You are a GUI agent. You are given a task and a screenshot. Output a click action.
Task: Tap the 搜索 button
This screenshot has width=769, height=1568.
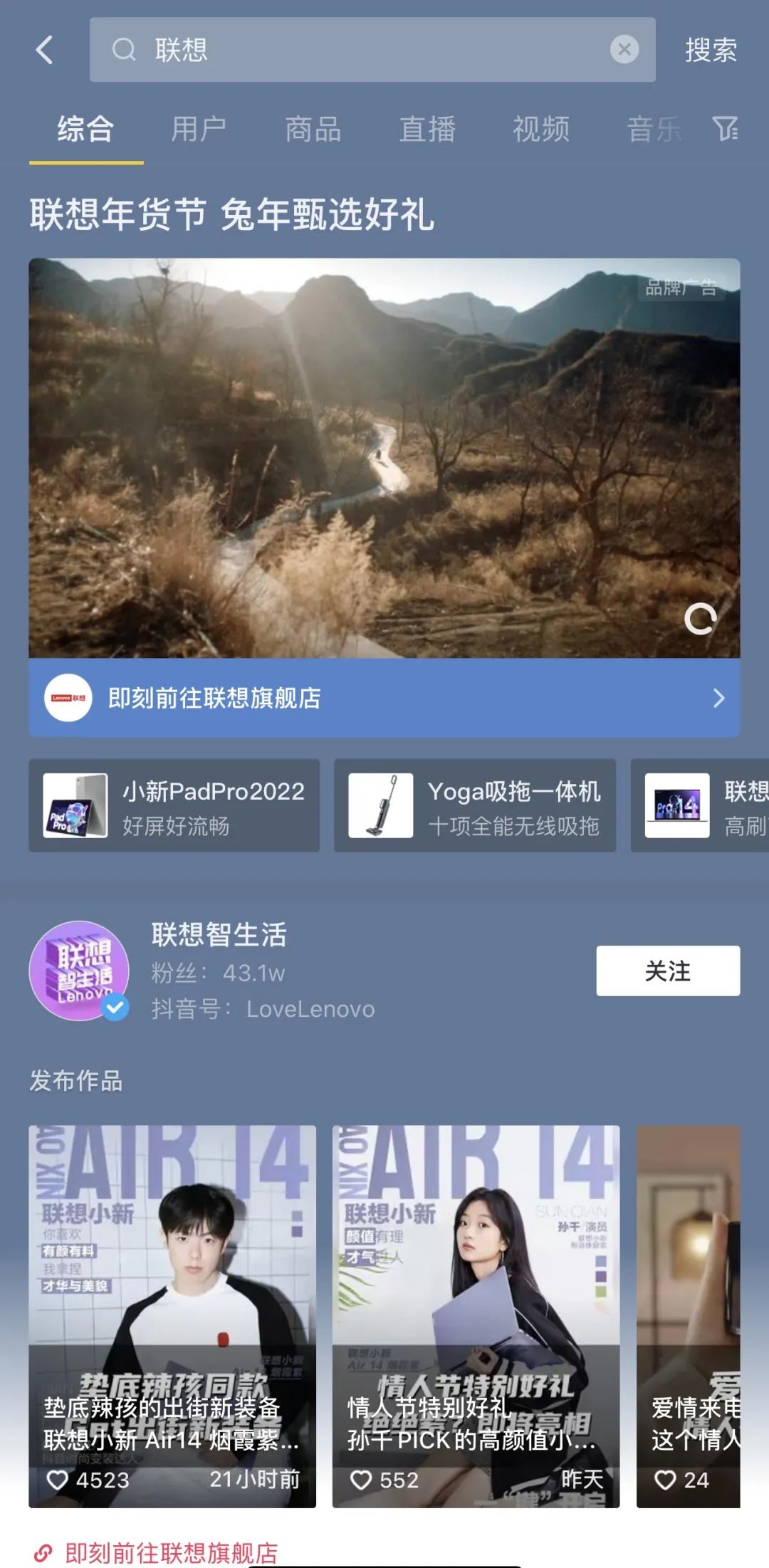point(710,50)
